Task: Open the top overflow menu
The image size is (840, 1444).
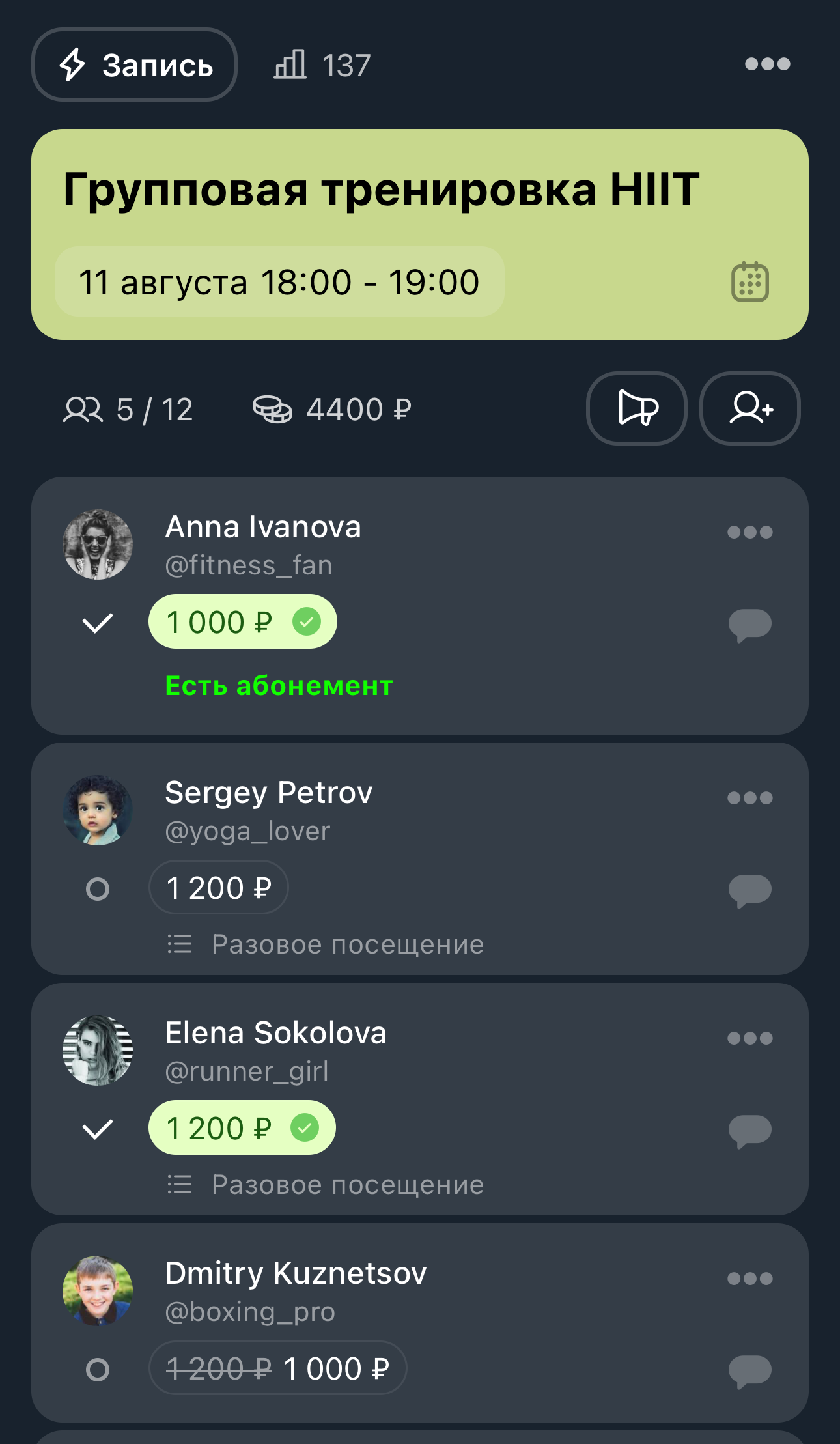Action: tap(767, 64)
